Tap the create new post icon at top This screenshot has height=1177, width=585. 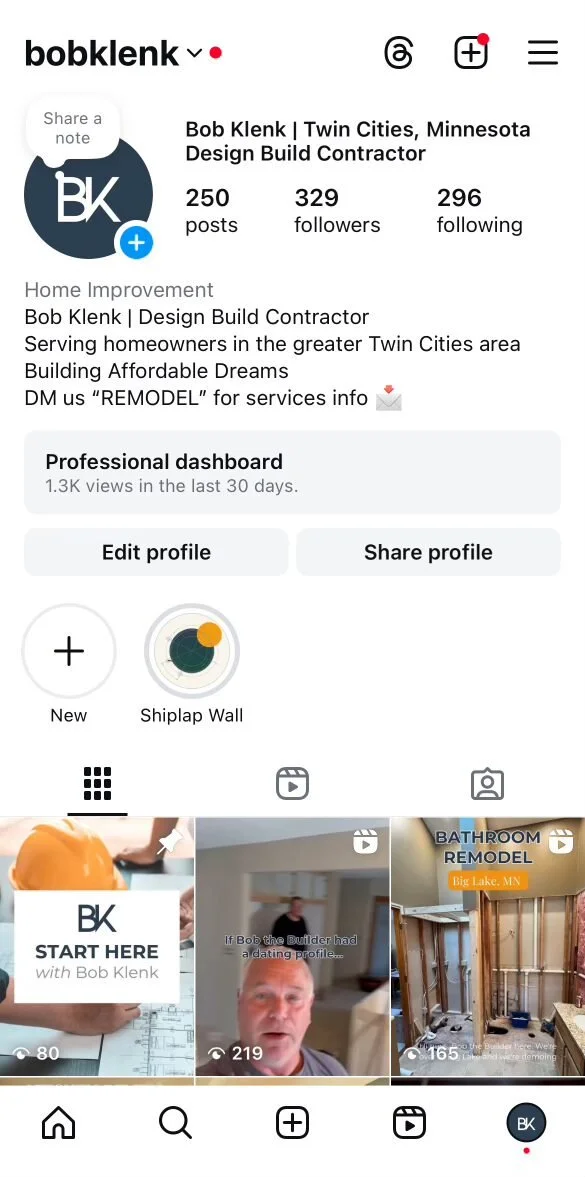coord(471,53)
